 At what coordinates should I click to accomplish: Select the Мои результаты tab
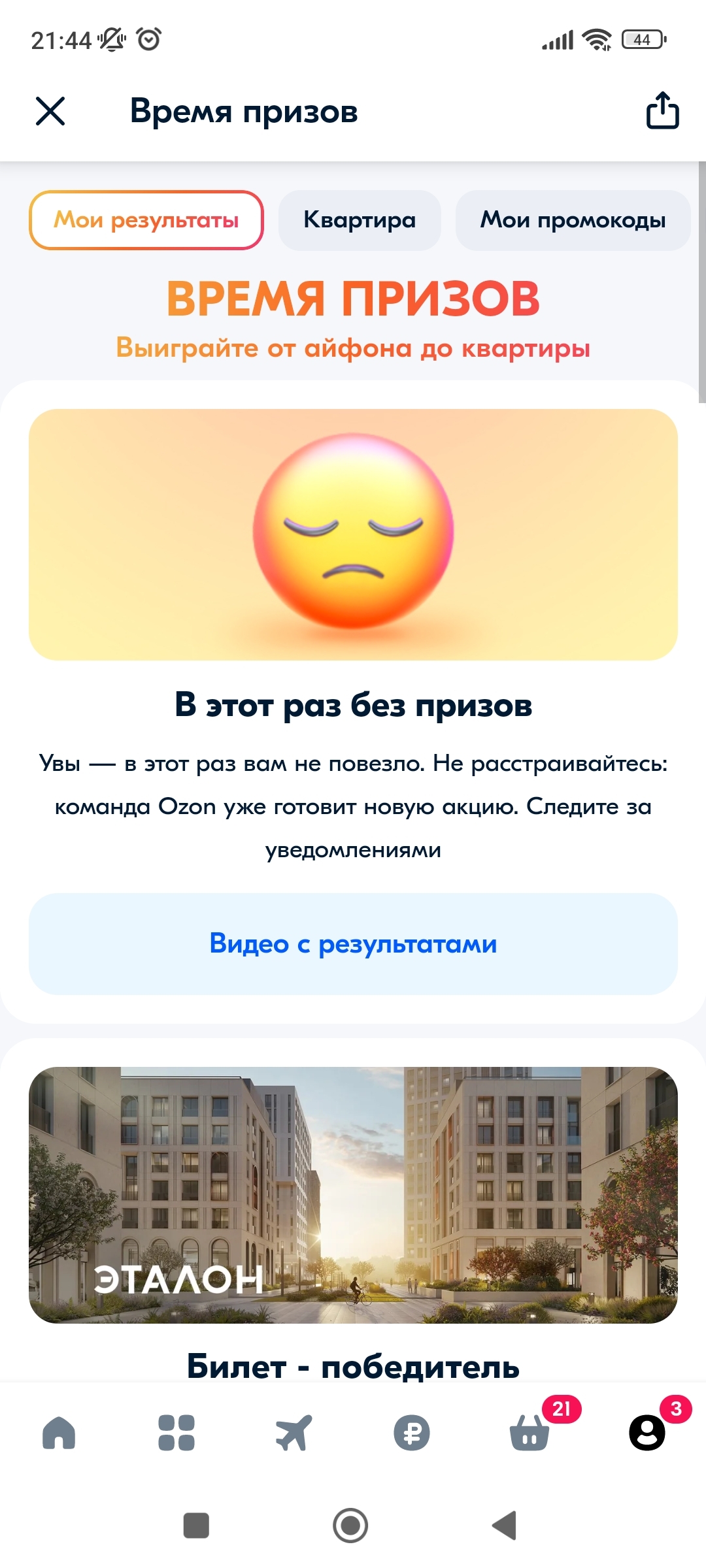(146, 220)
